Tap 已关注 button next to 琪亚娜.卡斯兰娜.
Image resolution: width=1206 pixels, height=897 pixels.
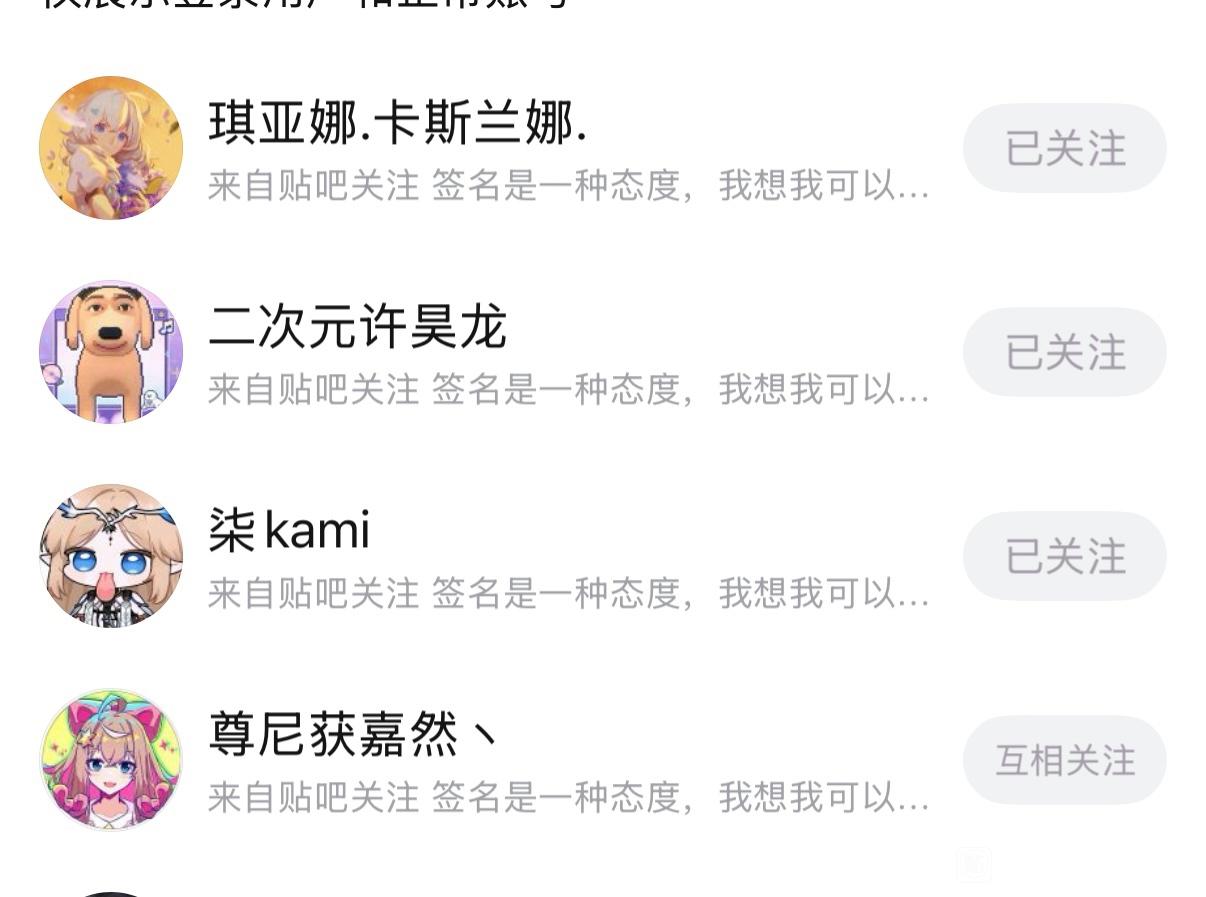tap(1064, 148)
